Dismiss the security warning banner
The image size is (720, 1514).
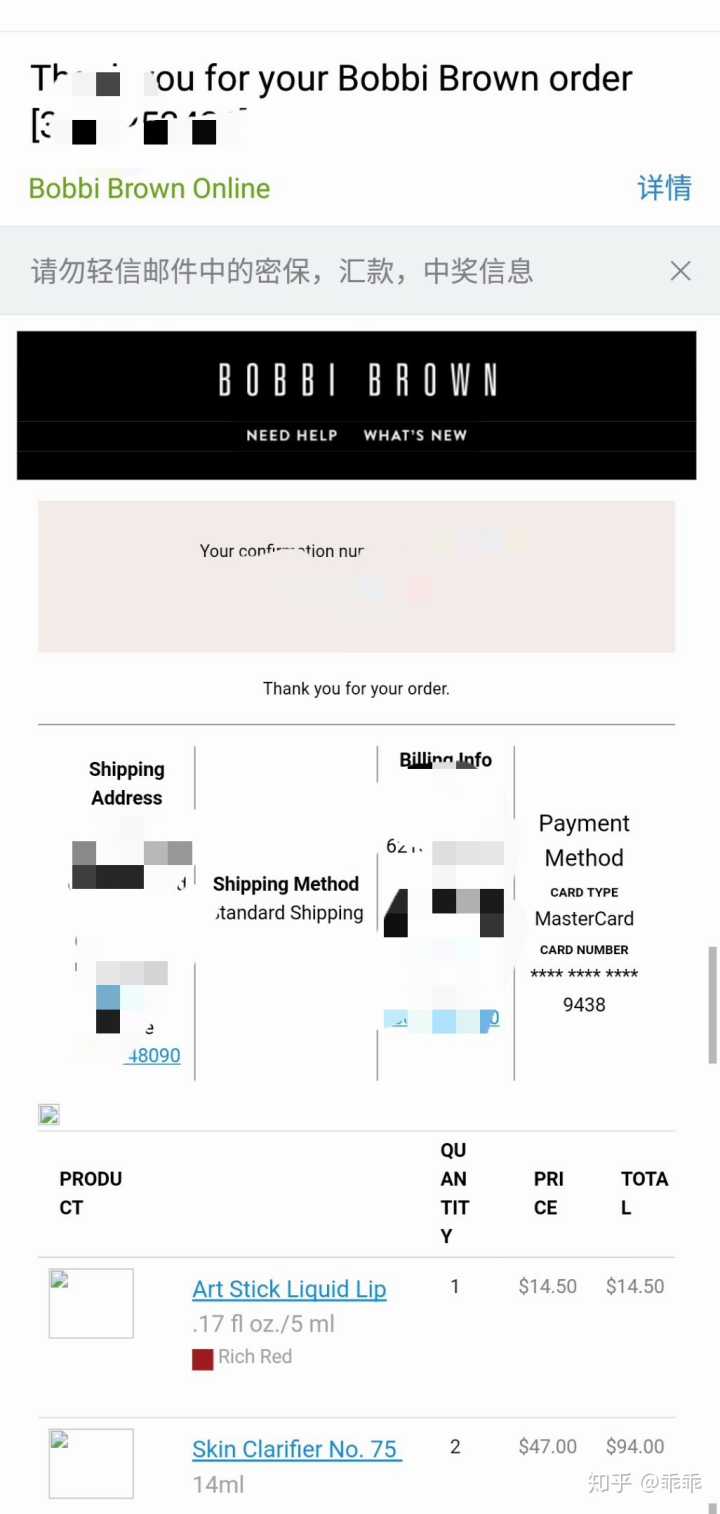tap(680, 271)
